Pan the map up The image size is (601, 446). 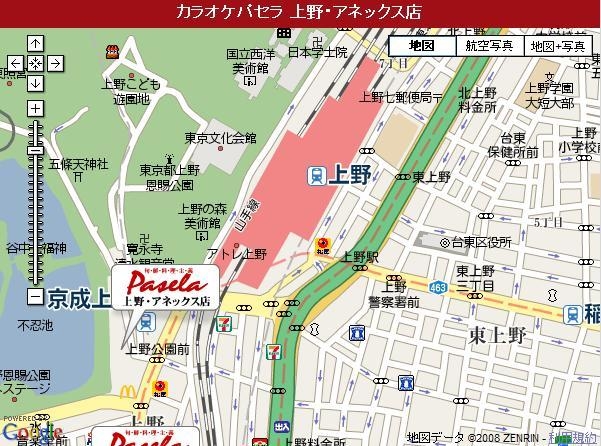[35, 43]
